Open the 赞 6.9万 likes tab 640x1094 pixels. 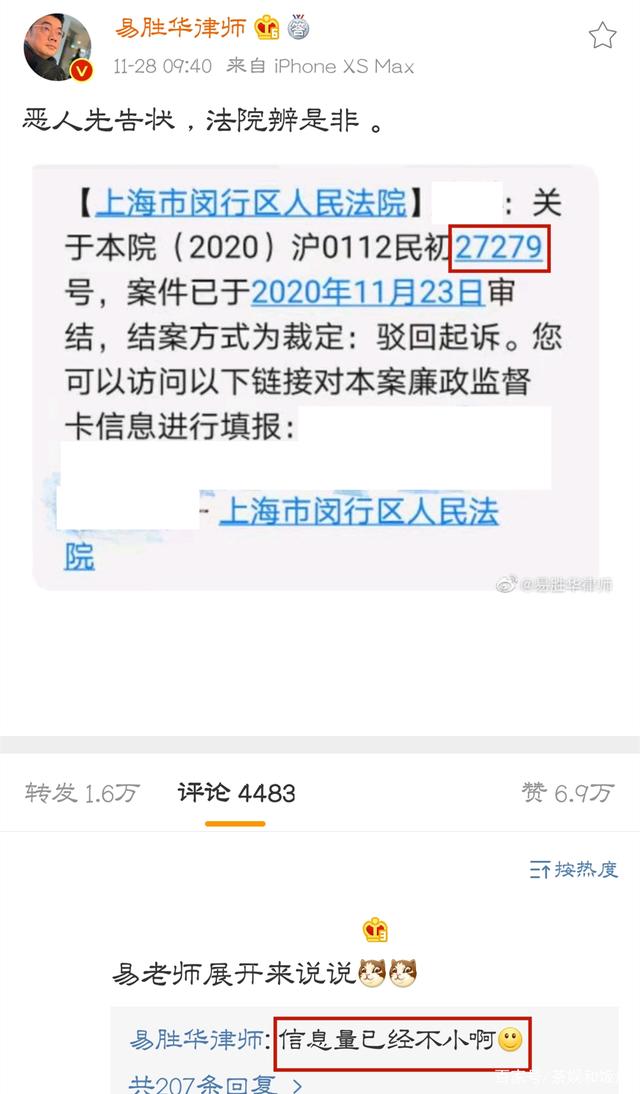click(567, 793)
